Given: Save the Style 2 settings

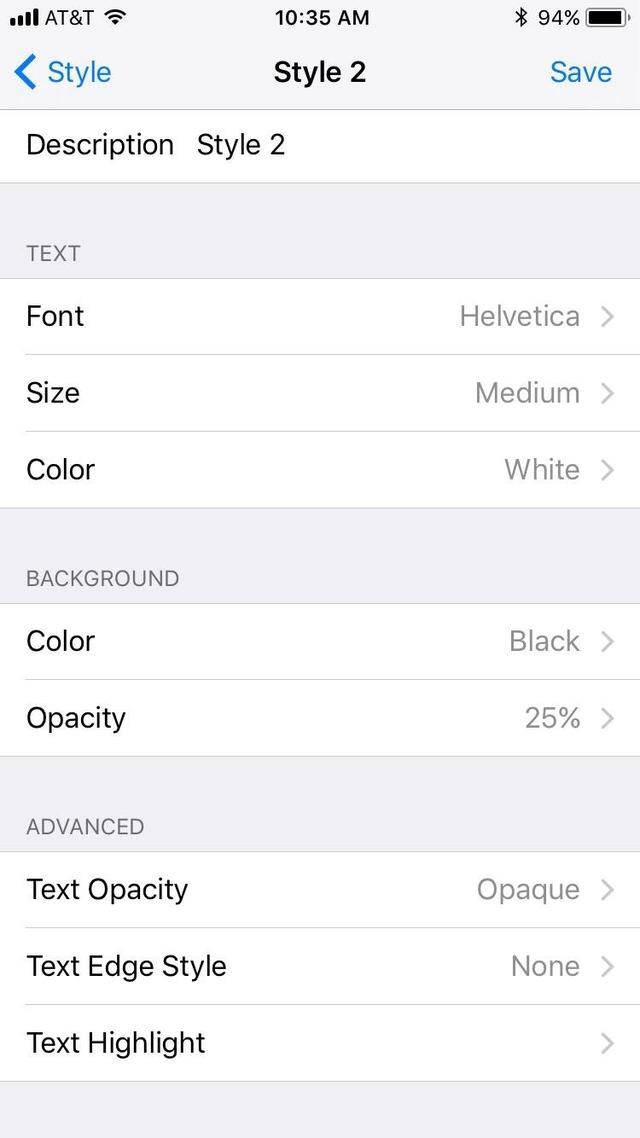Looking at the screenshot, I should click(580, 72).
